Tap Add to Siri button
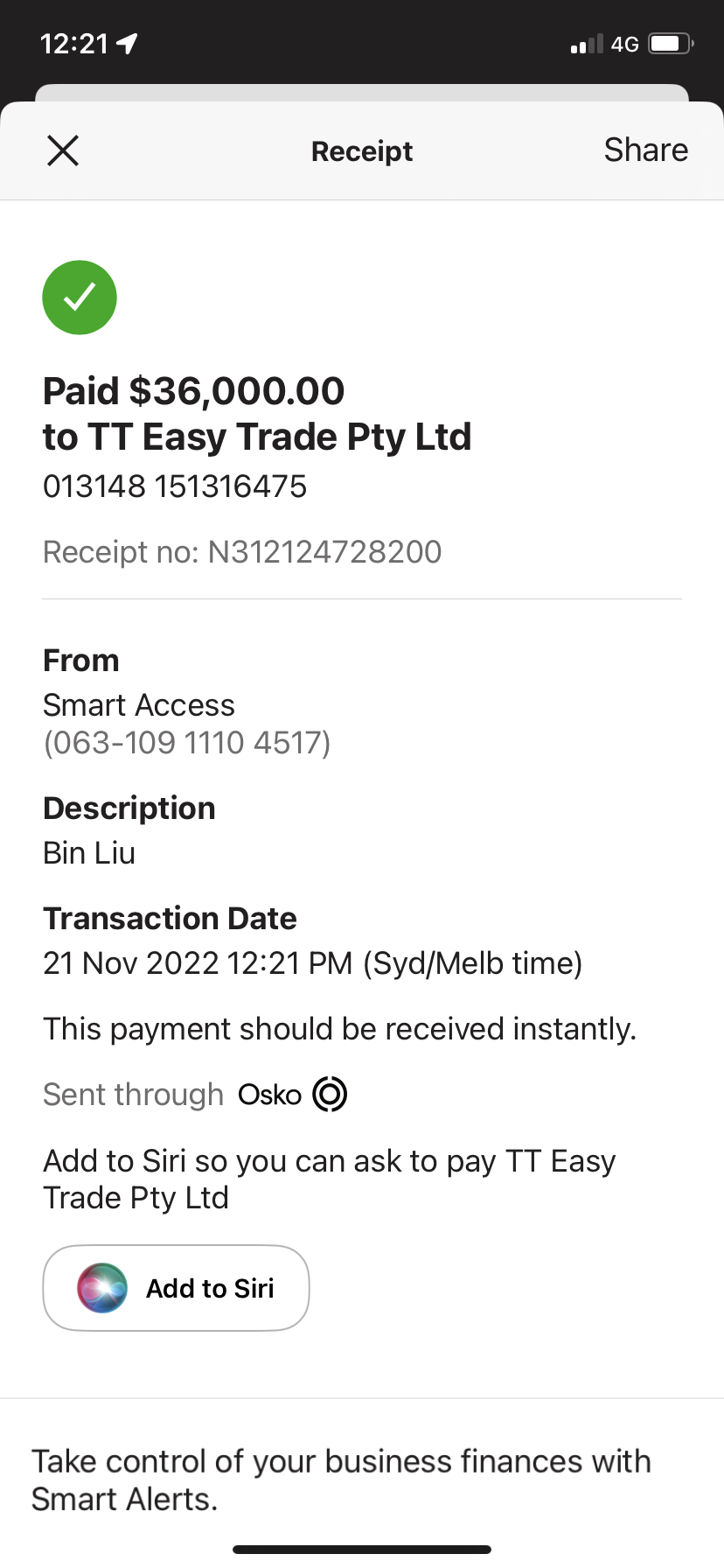 point(176,1288)
